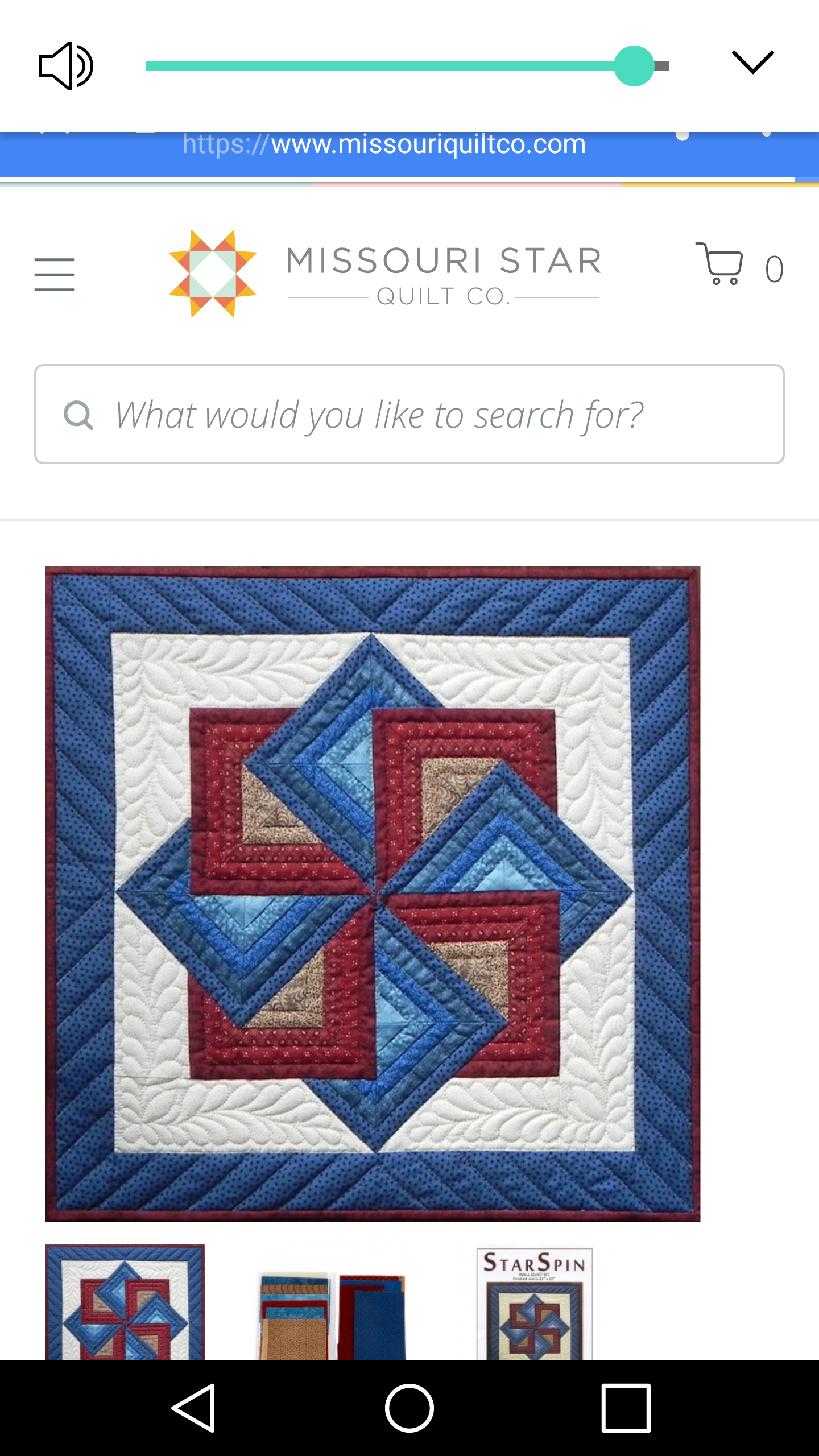Tap the missouriquiltco.com address bar
Image resolution: width=819 pixels, height=1456 pixels.
[x=384, y=144]
